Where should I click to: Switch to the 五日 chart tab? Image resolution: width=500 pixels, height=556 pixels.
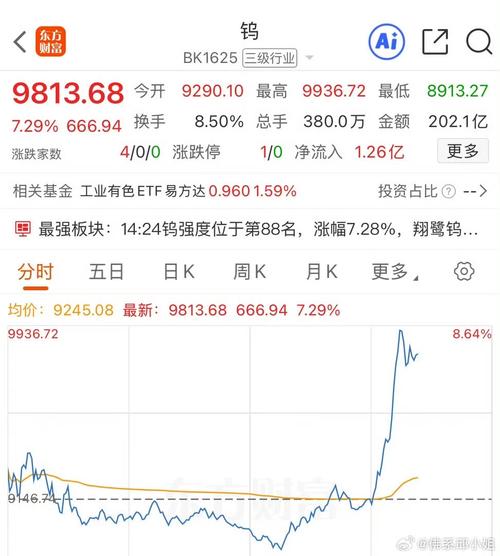[x=106, y=272]
